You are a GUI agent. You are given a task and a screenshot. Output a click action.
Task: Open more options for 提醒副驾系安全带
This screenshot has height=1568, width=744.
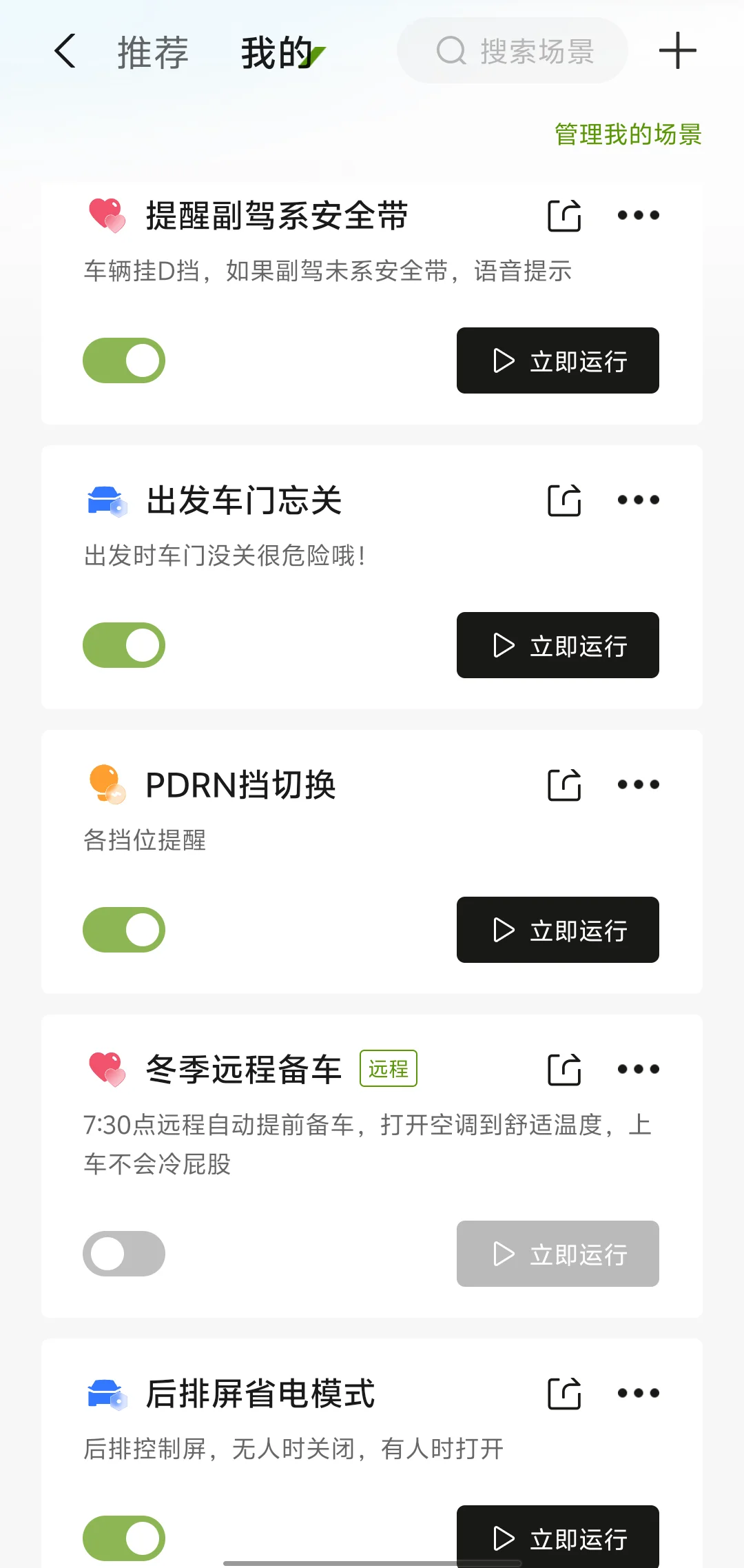point(638,216)
